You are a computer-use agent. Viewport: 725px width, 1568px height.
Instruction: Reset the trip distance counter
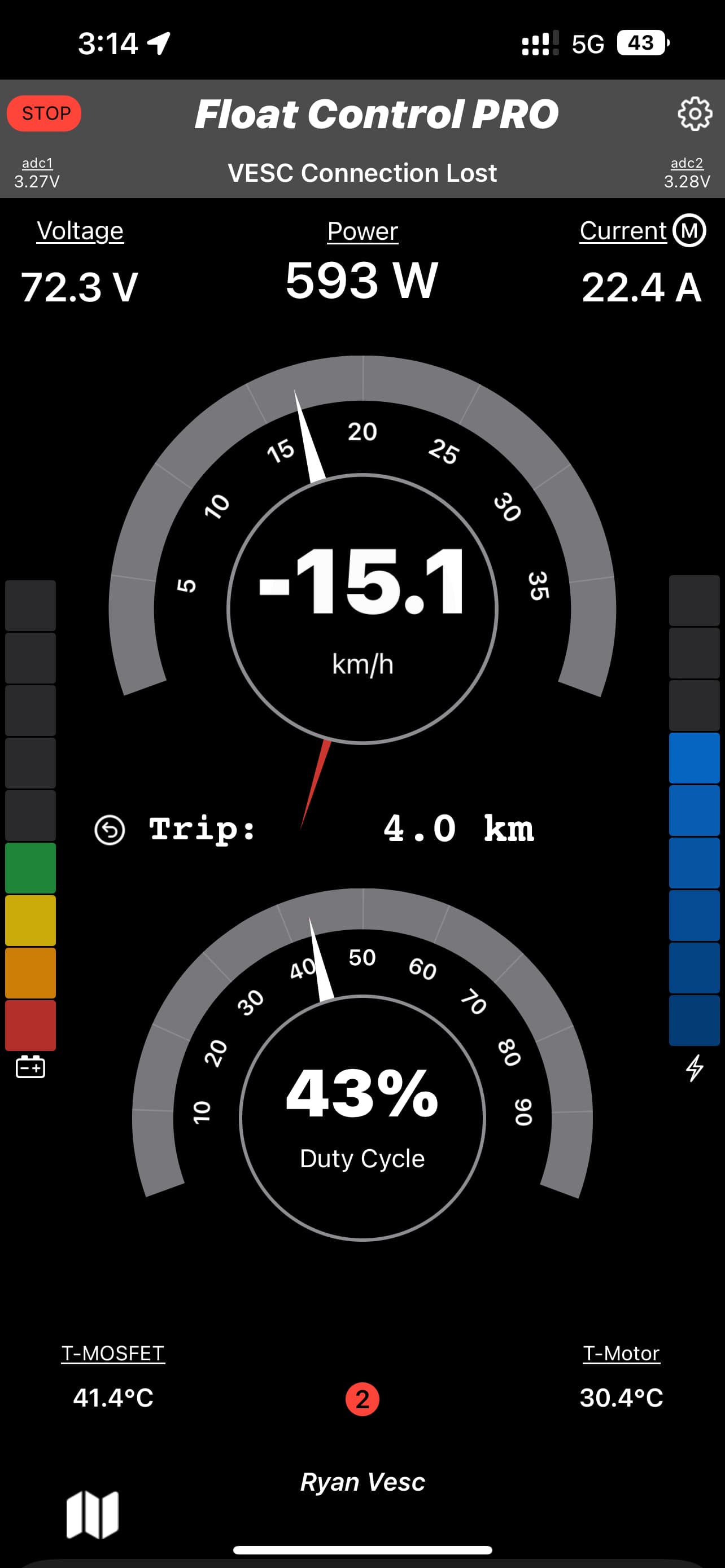110,830
